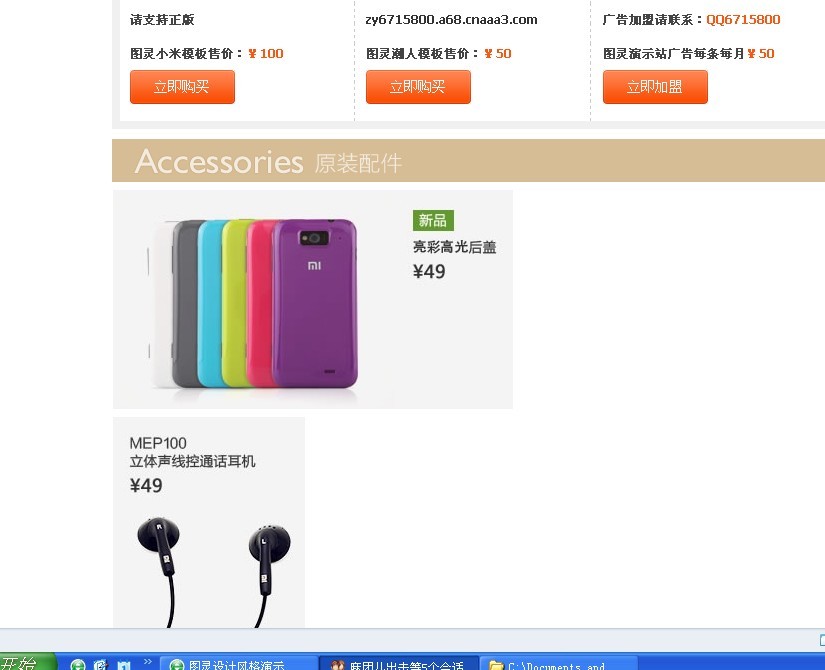Image resolution: width=825 pixels, height=670 pixels.
Task: Open the C:\Documents and folder window
Action: click(x=557, y=664)
